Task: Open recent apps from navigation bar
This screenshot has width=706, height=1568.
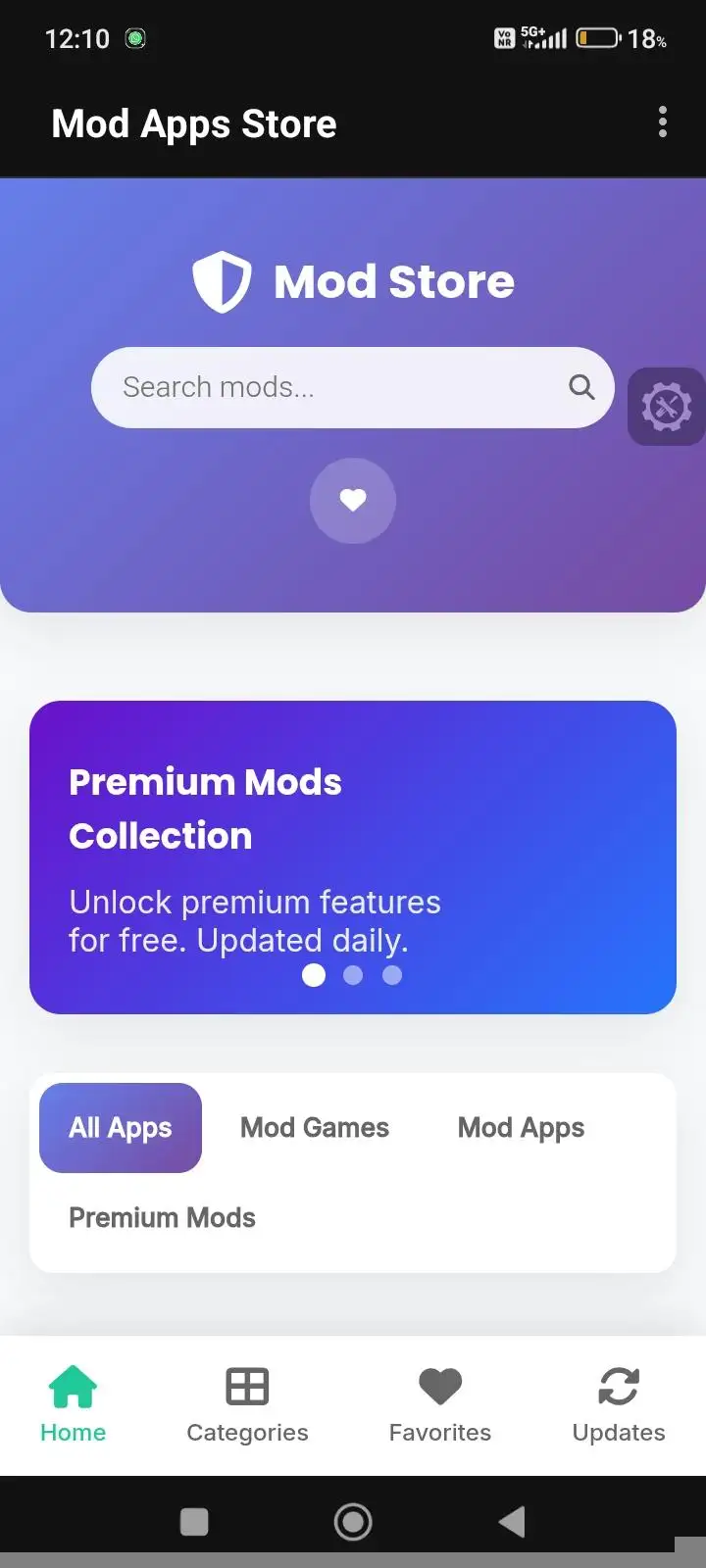Action: 194,1522
